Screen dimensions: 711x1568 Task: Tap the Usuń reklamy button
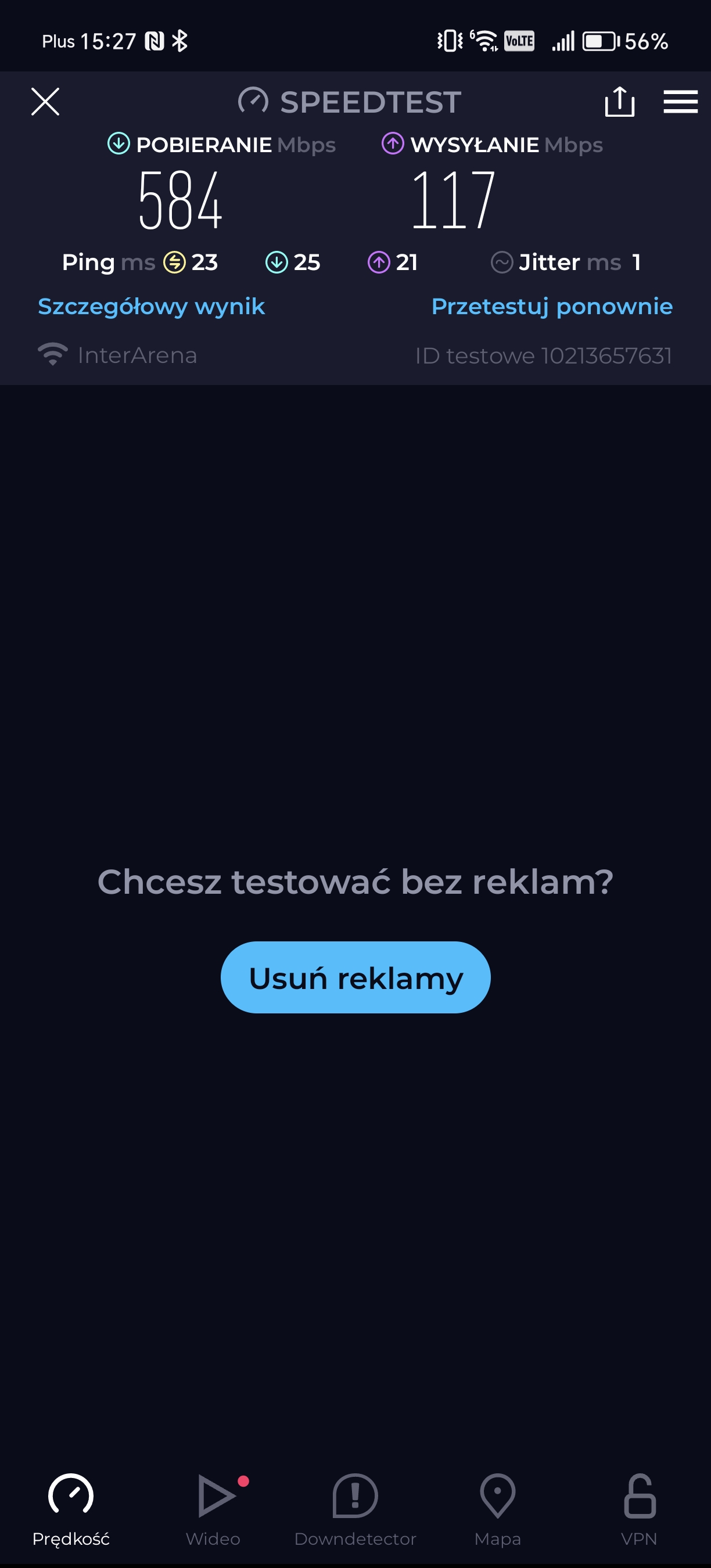coord(355,977)
